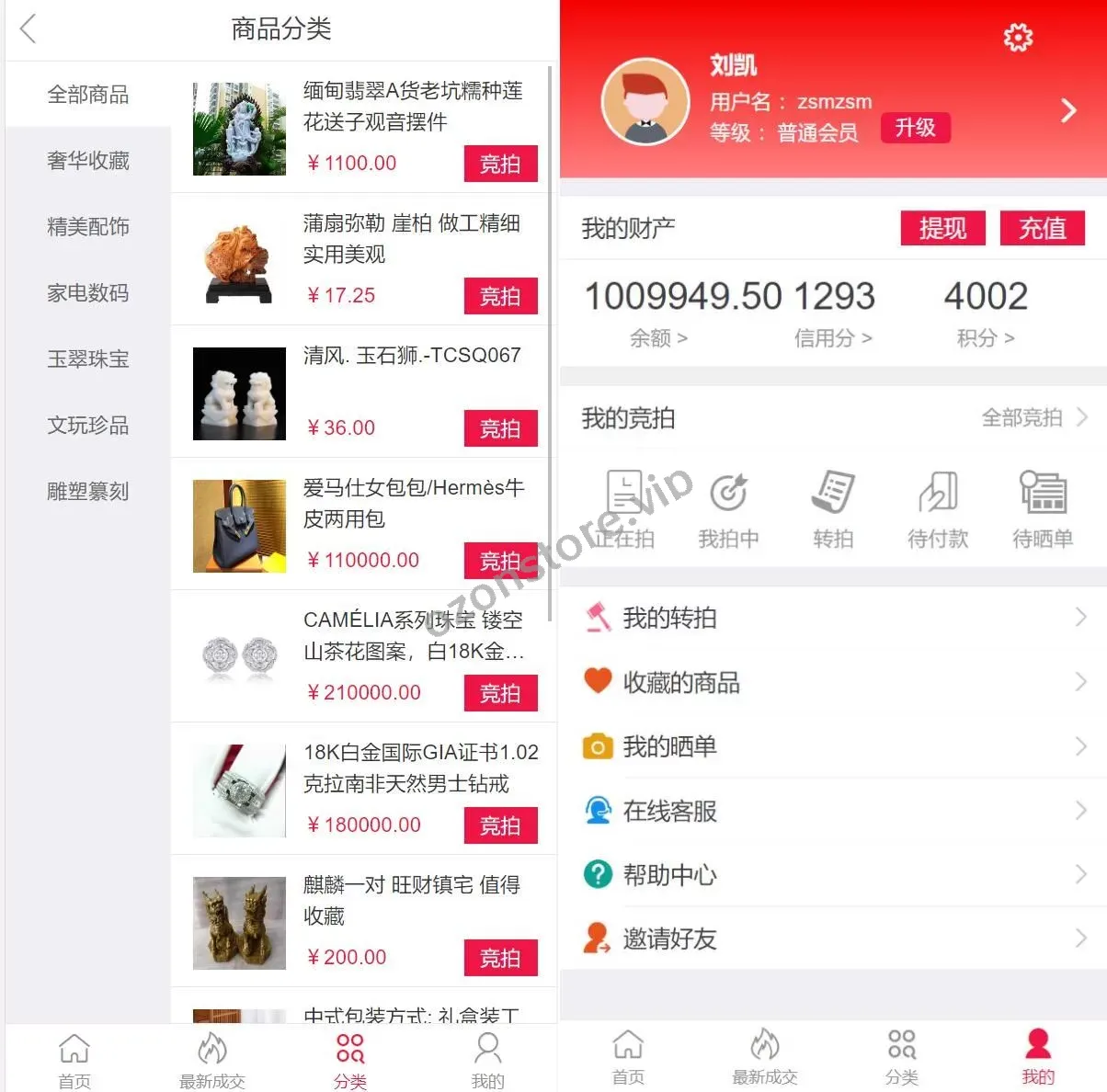
Task: Invite friends via 邀请好友
Action: point(832,938)
